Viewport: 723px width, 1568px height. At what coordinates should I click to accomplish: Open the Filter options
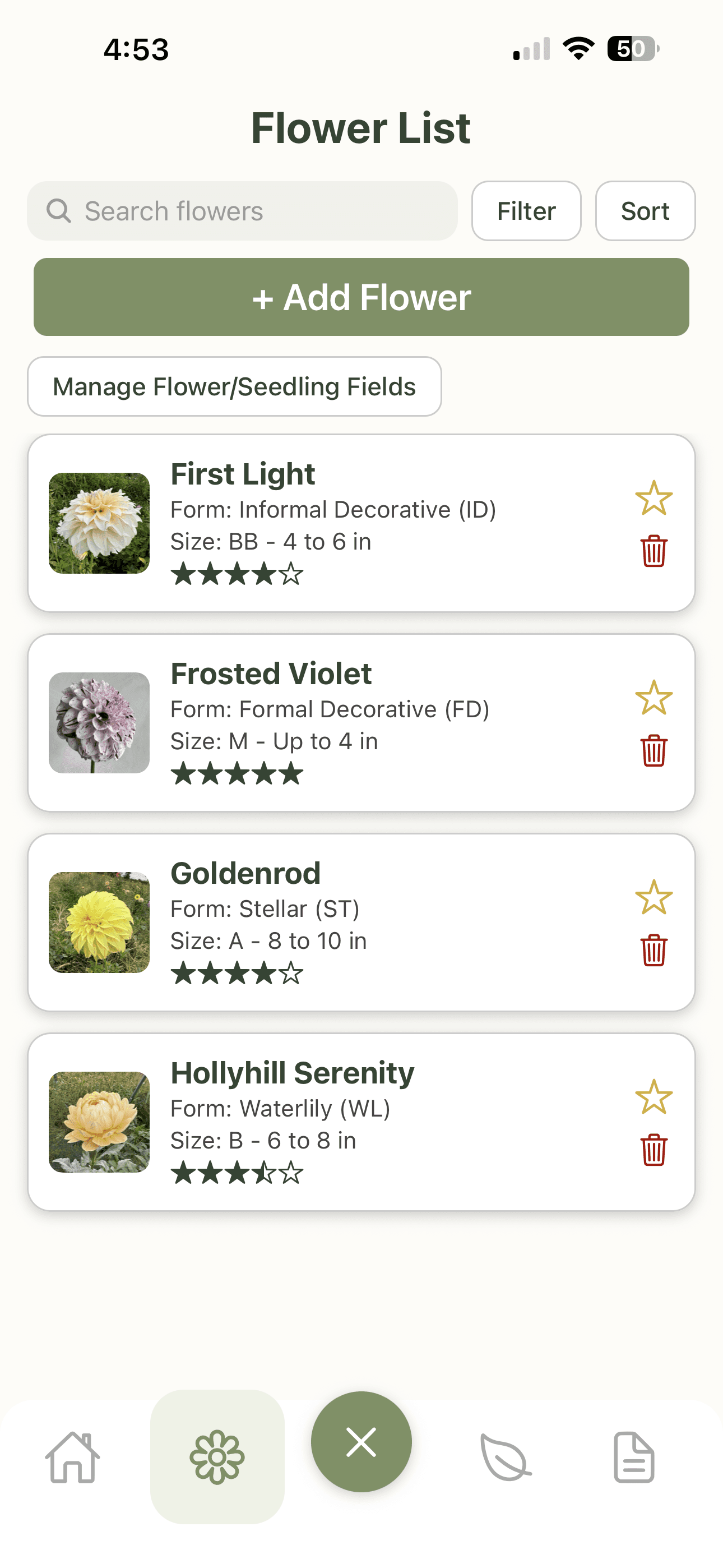[526, 211]
